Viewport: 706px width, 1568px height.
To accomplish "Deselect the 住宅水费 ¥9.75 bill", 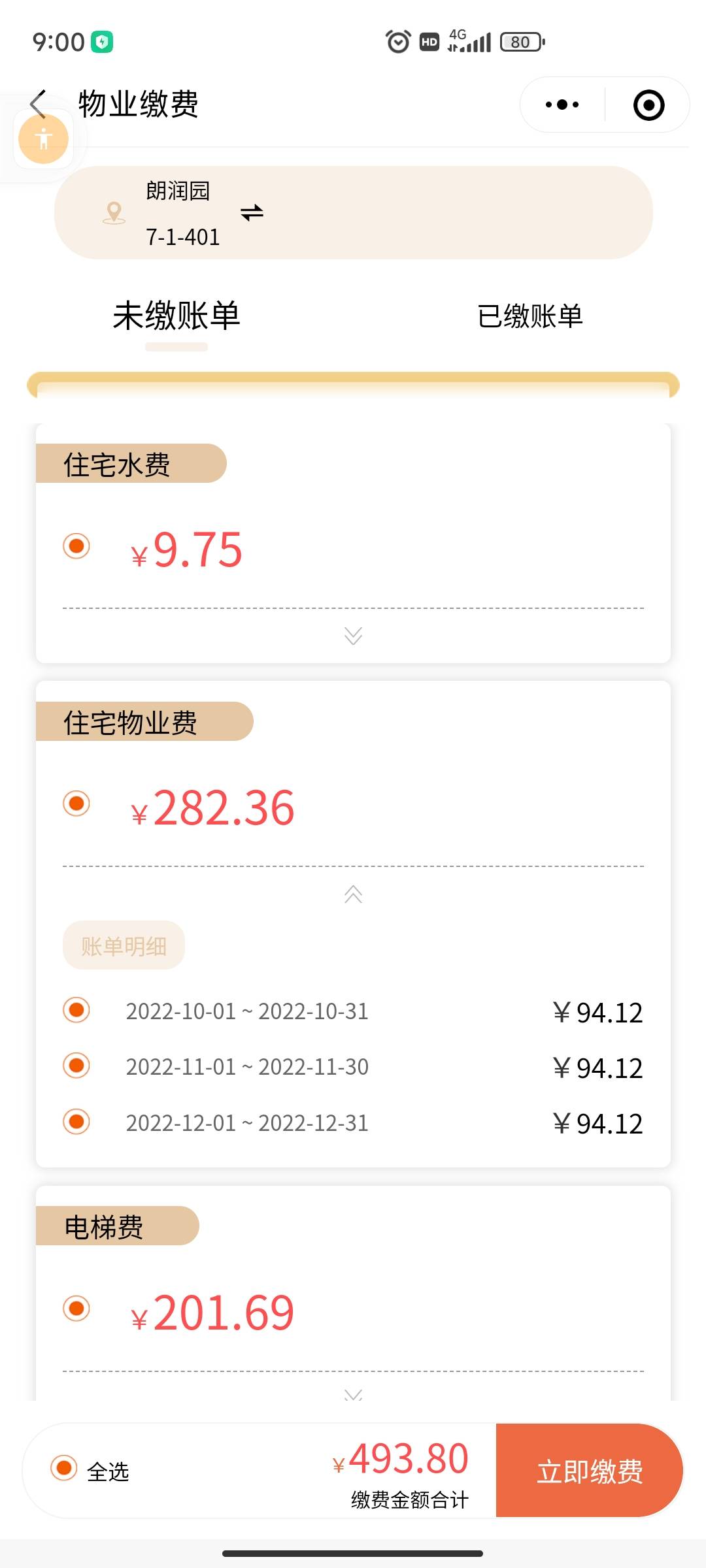I will pos(76,546).
